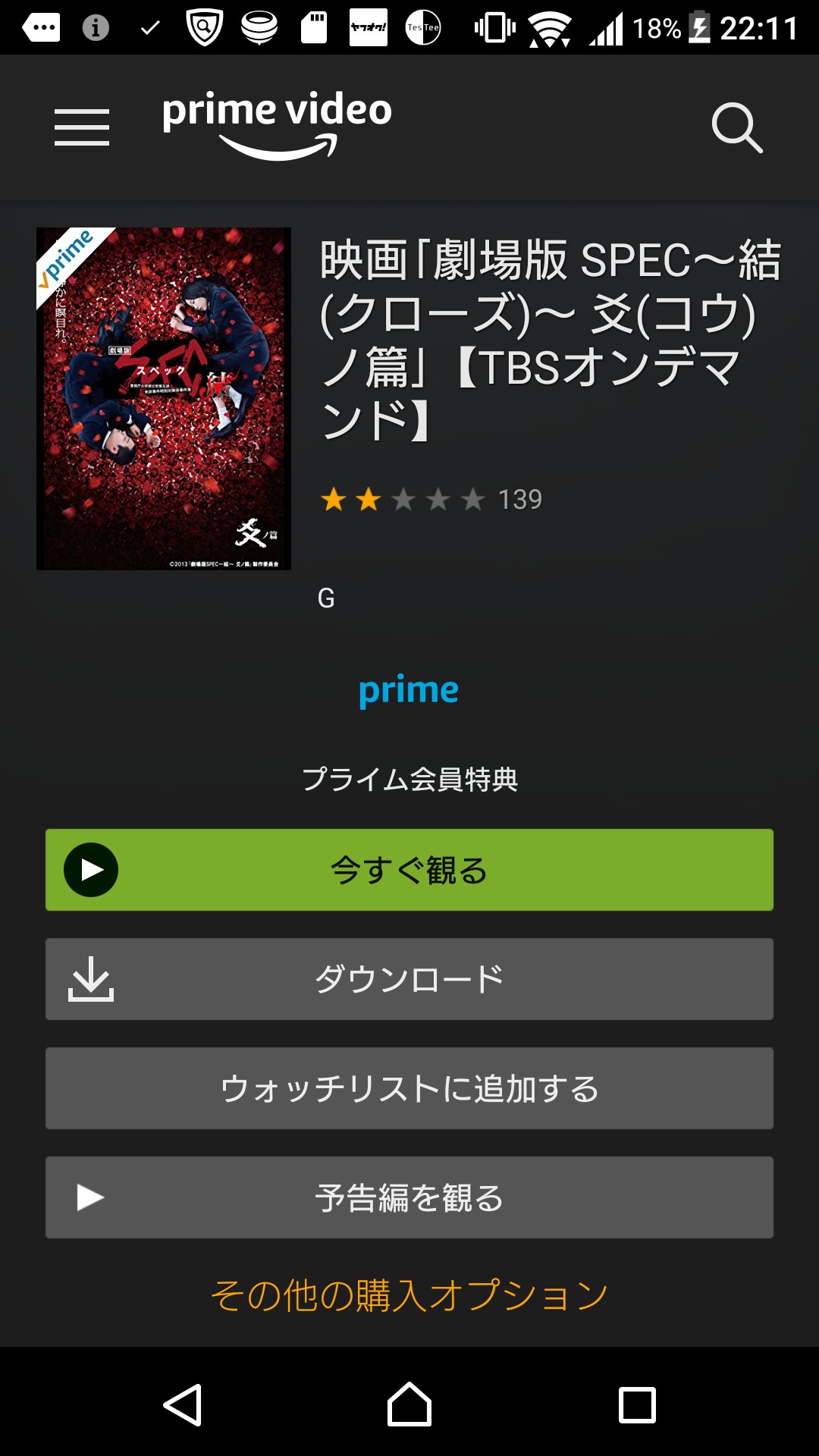The height and width of the screenshot is (1456, 819).
Task: Go back using the system back button
Action: tap(183, 1405)
